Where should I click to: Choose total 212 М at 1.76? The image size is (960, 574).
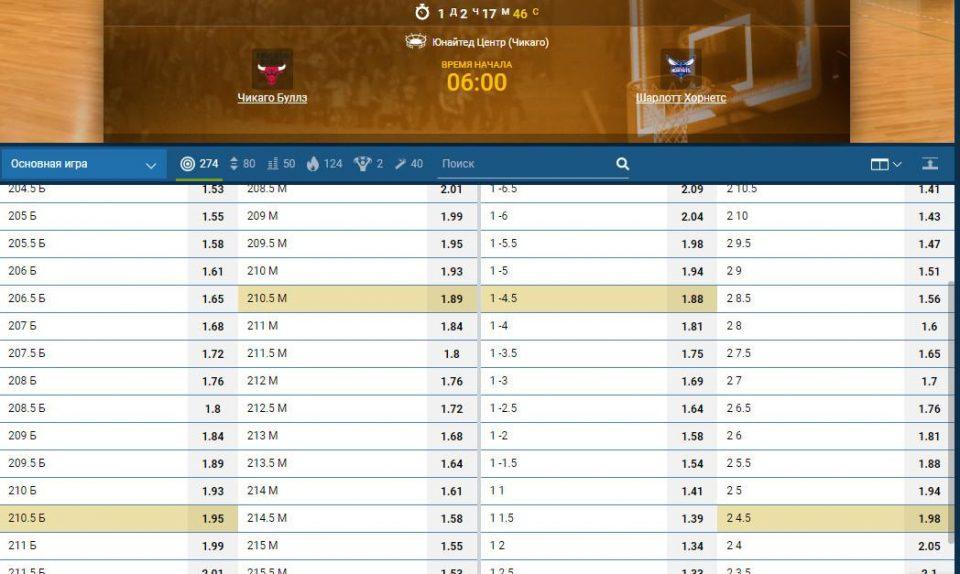[451, 380]
